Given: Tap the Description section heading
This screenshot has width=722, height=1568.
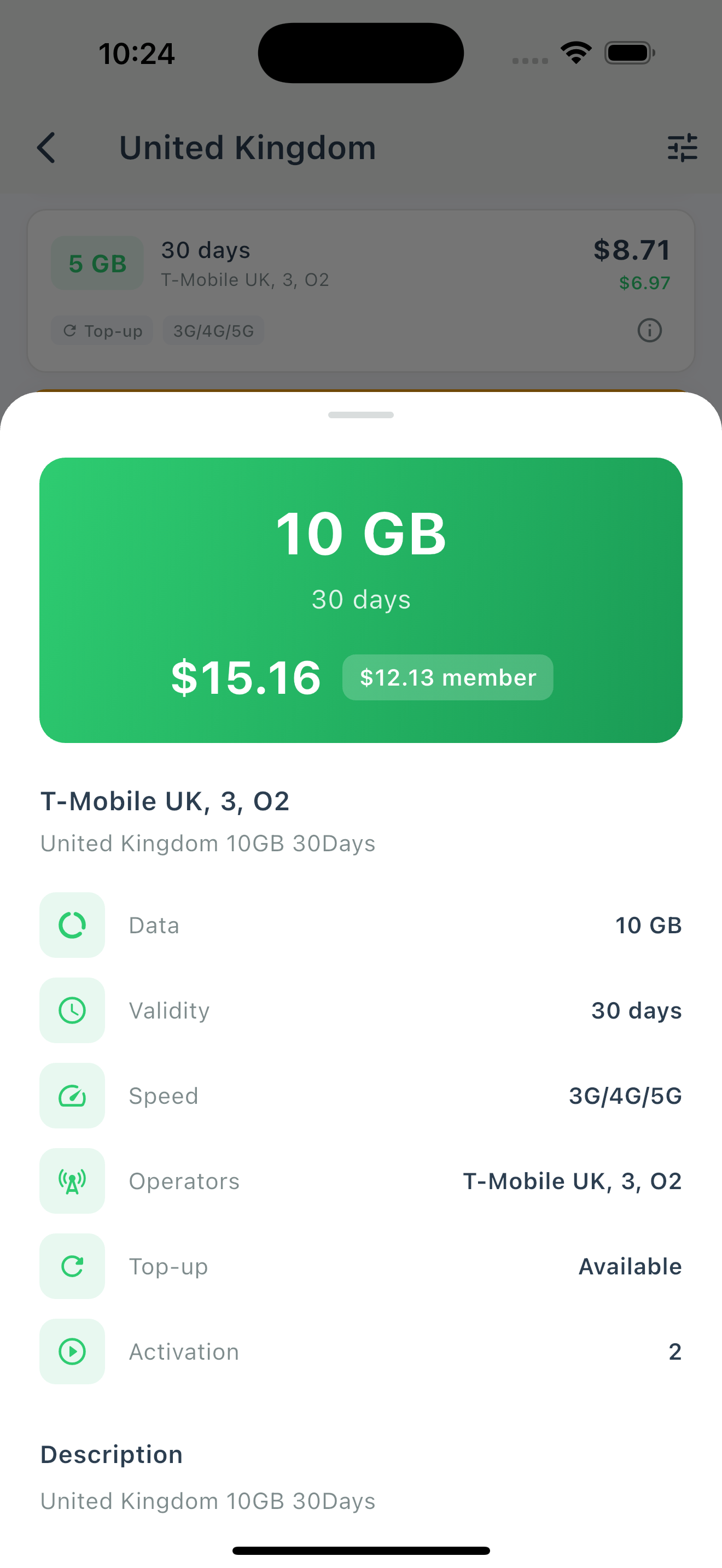Looking at the screenshot, I should pos(111,1454).
